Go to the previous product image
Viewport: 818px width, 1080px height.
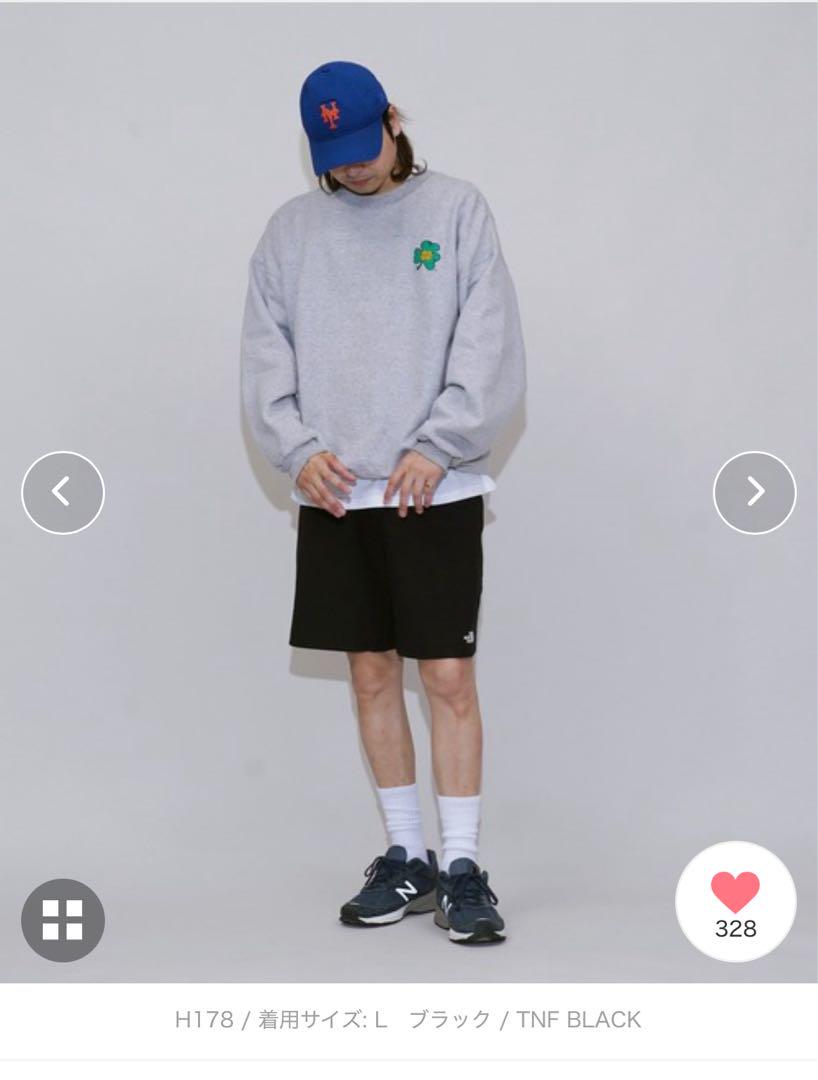(x=63, y=492)
